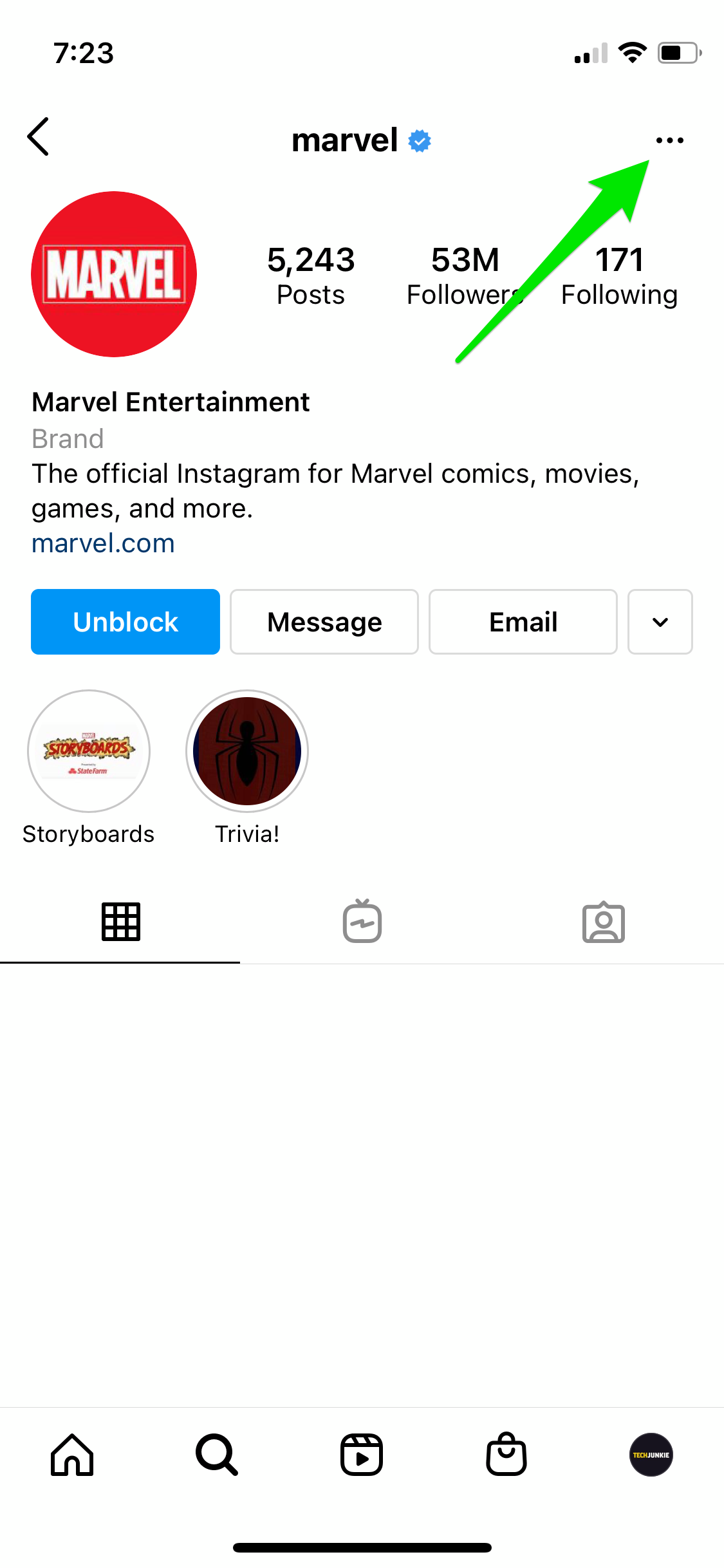Visit the marvel.com link
Screen dimensions: 724x1568
pos(103,543)
